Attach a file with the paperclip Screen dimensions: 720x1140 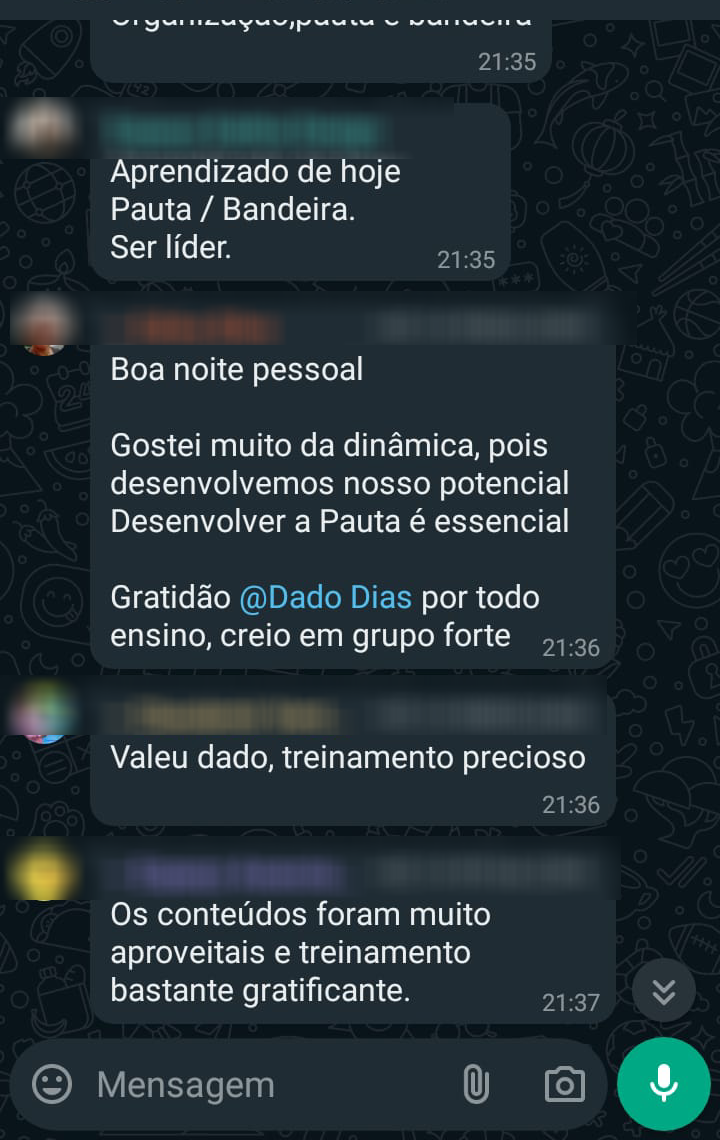click(x=476, y=1084)
